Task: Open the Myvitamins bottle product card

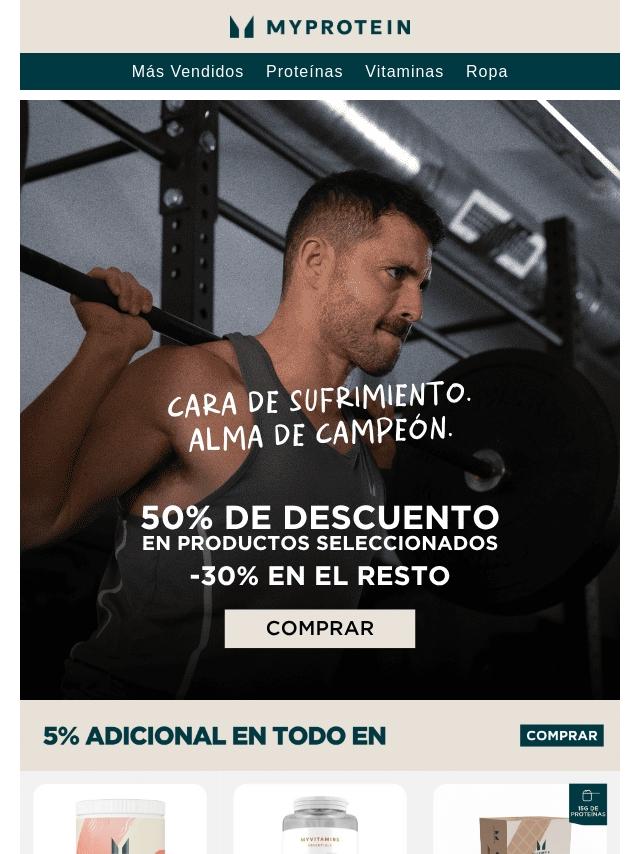Action: [x=320, y=822]
